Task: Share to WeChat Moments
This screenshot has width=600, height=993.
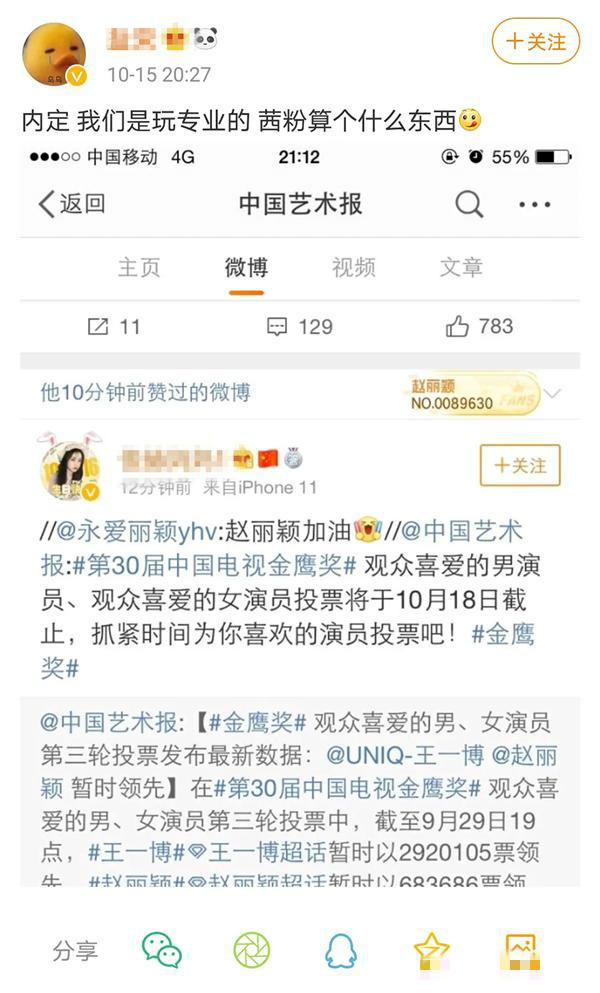Action: (251, 950)
